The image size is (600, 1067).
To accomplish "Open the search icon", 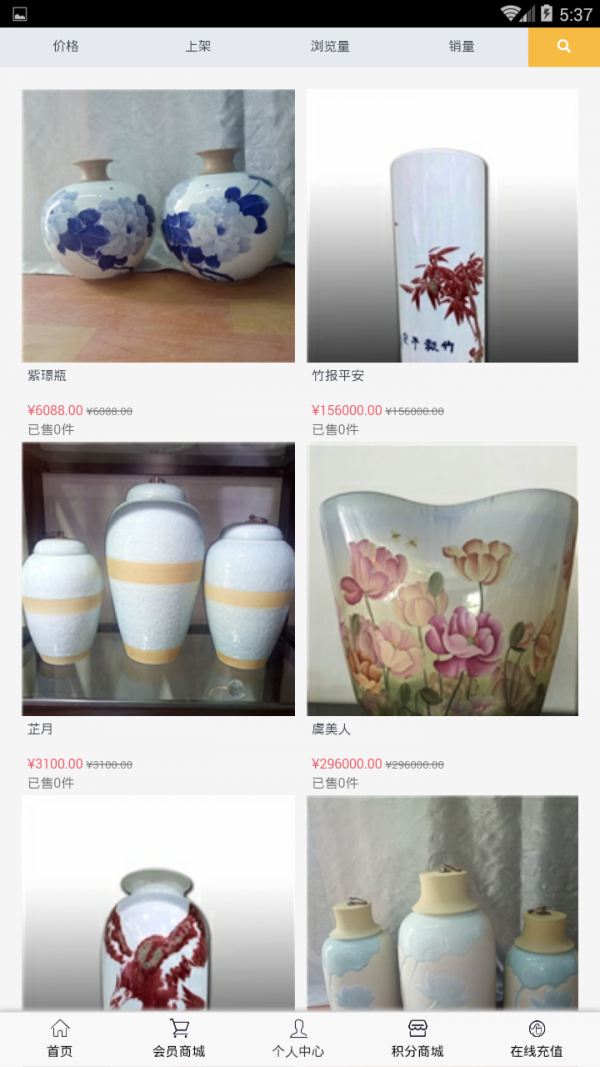I will click(x=564, y=47).
